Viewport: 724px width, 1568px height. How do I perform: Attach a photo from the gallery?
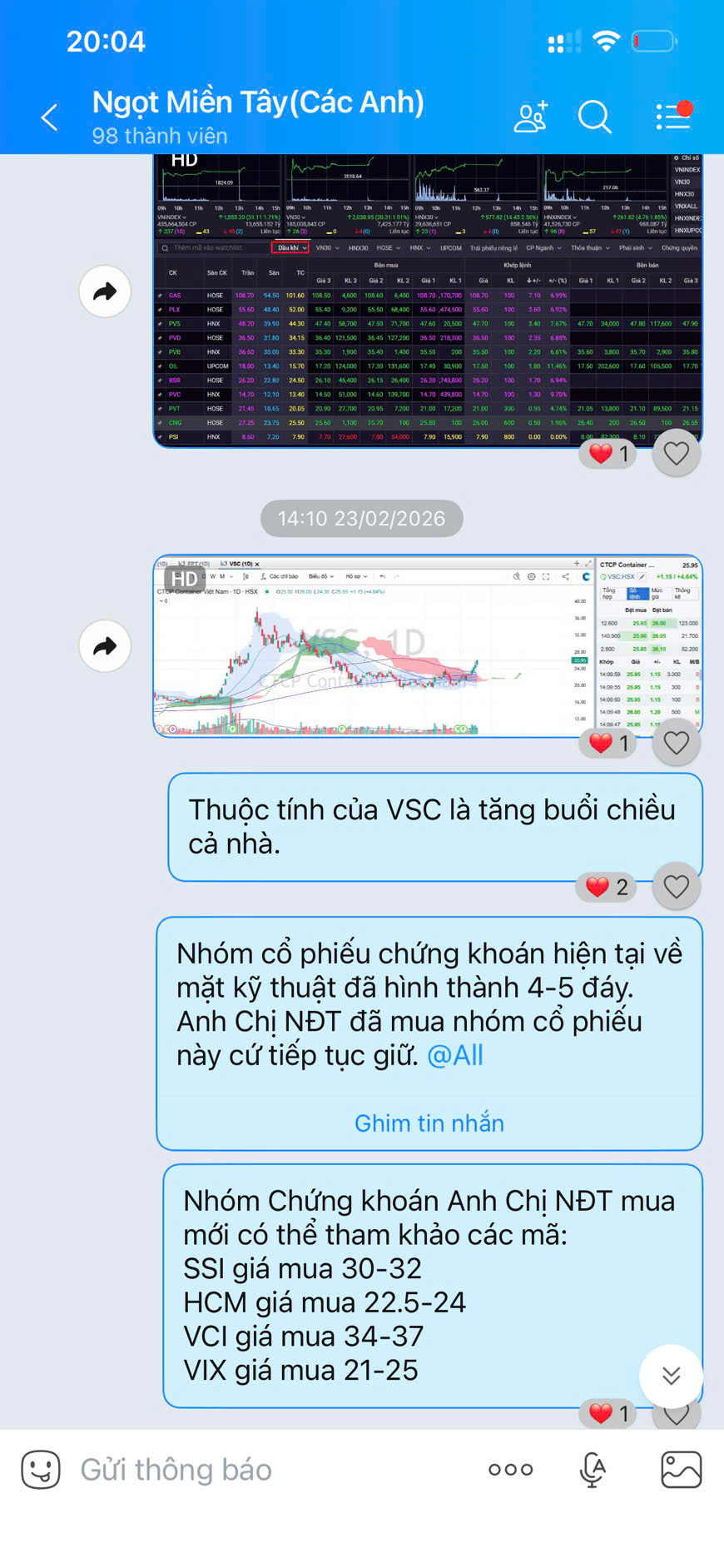click(x=681, y=1470)
